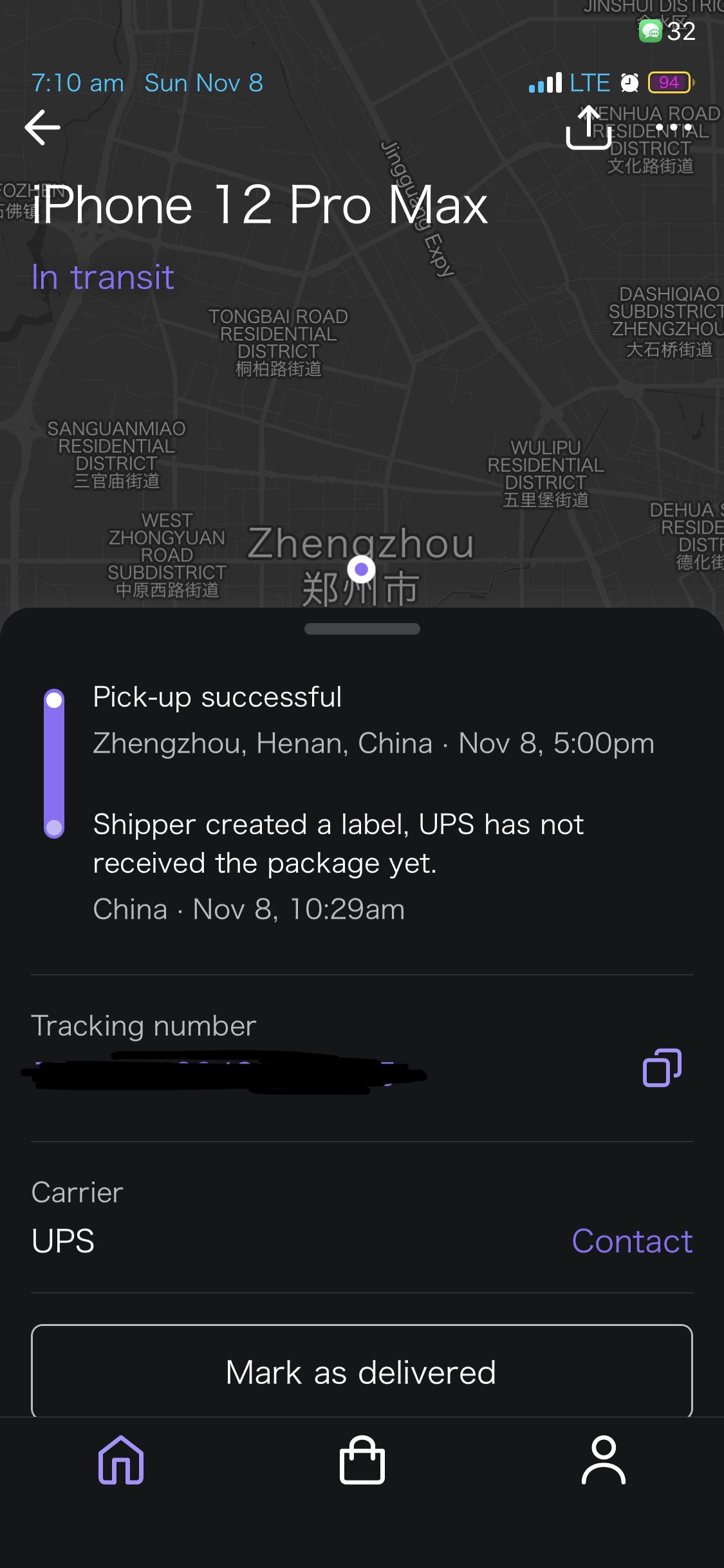This screenshot has height=1568, width=724.
Task: Go back using the arrow icon
Action: [42, 127]
